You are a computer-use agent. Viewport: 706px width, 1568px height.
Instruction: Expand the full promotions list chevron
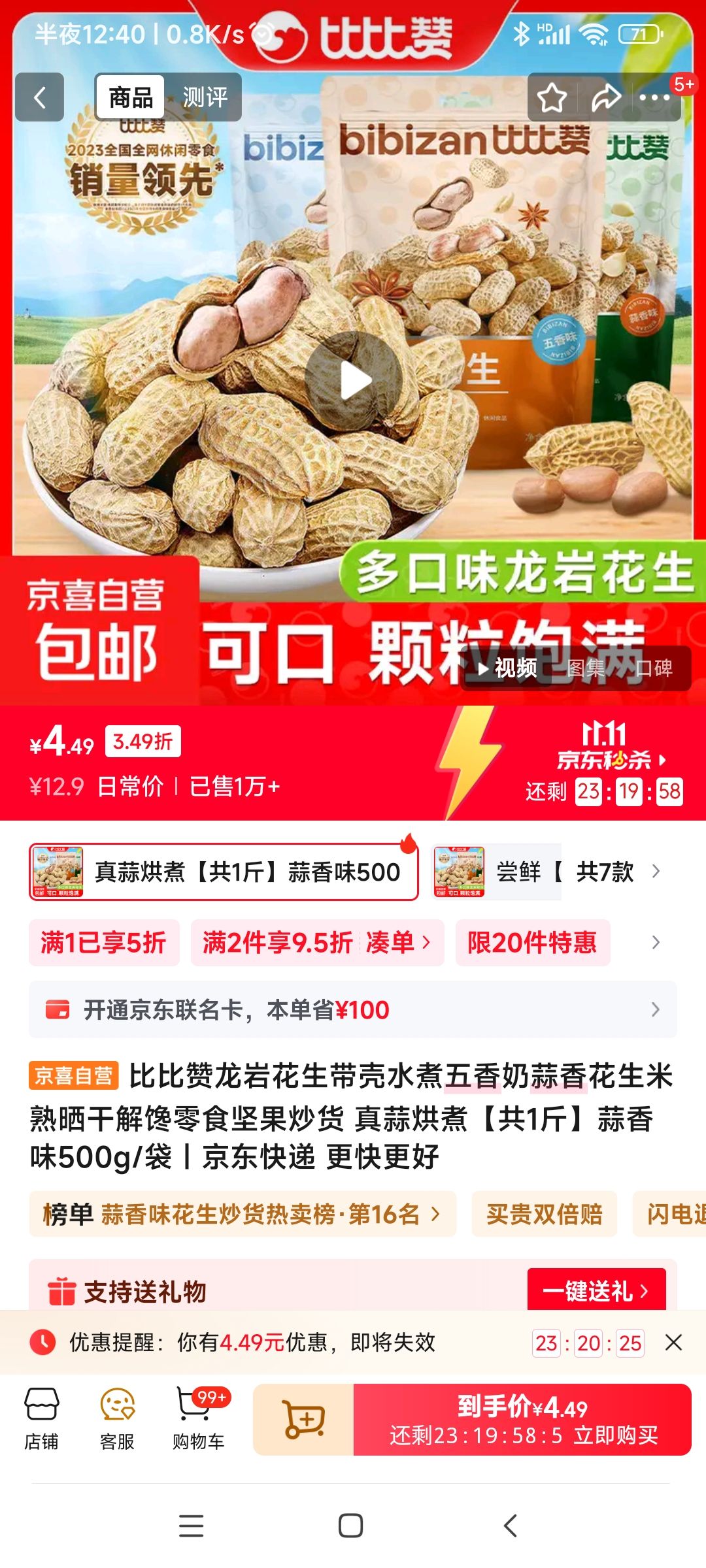click(x=656, y=943)
